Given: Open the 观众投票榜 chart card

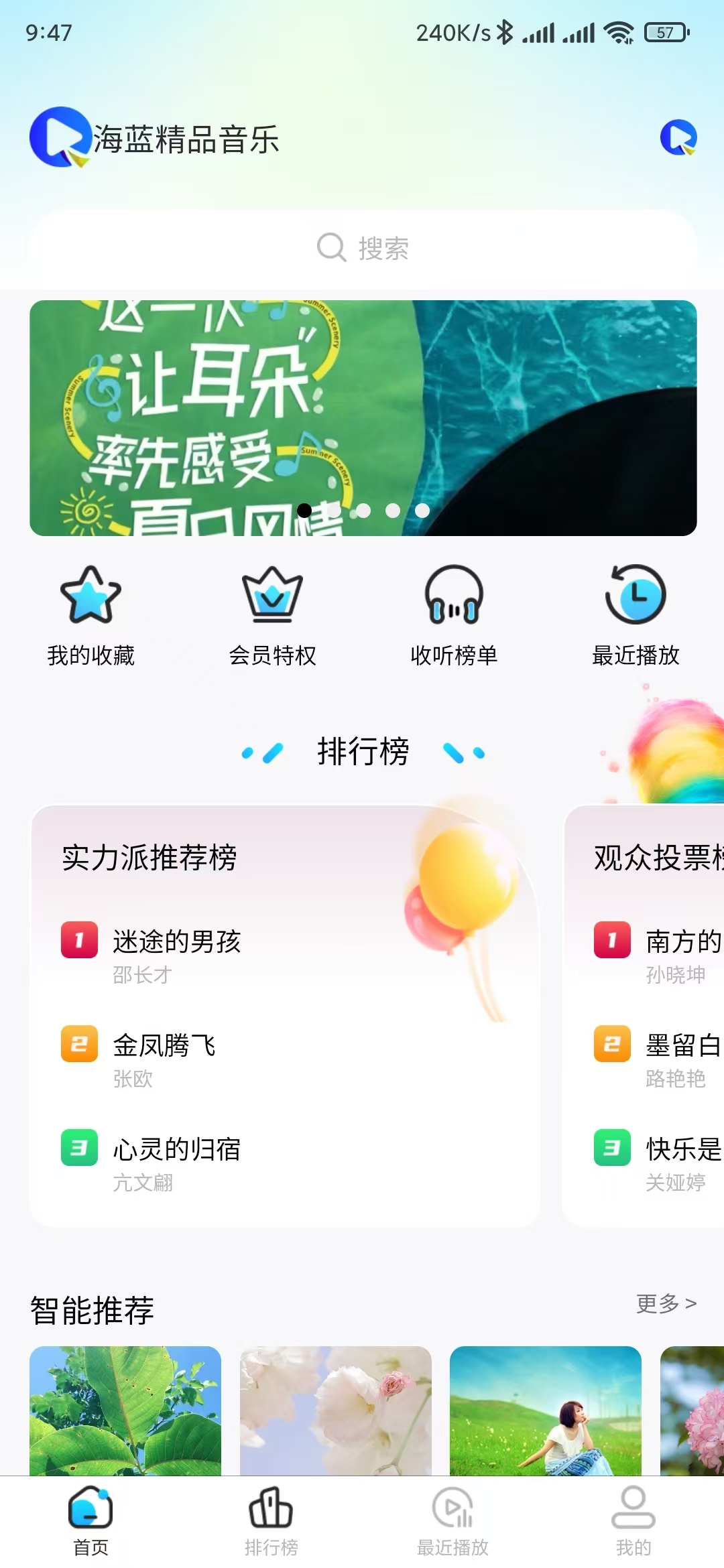Looking at the screenshot, I should (644, 1016).
